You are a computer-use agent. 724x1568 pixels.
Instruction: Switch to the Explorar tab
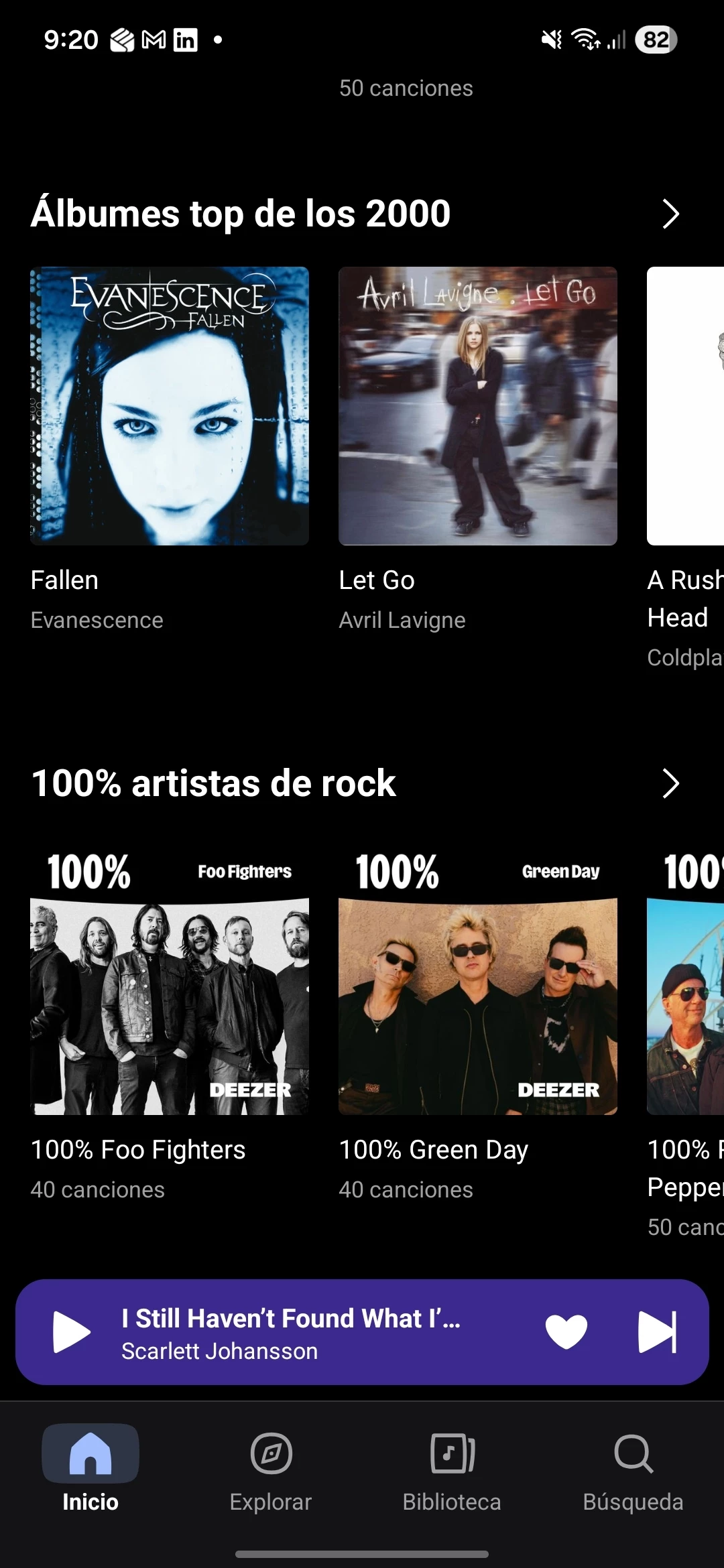click(x=271, y=1467)
